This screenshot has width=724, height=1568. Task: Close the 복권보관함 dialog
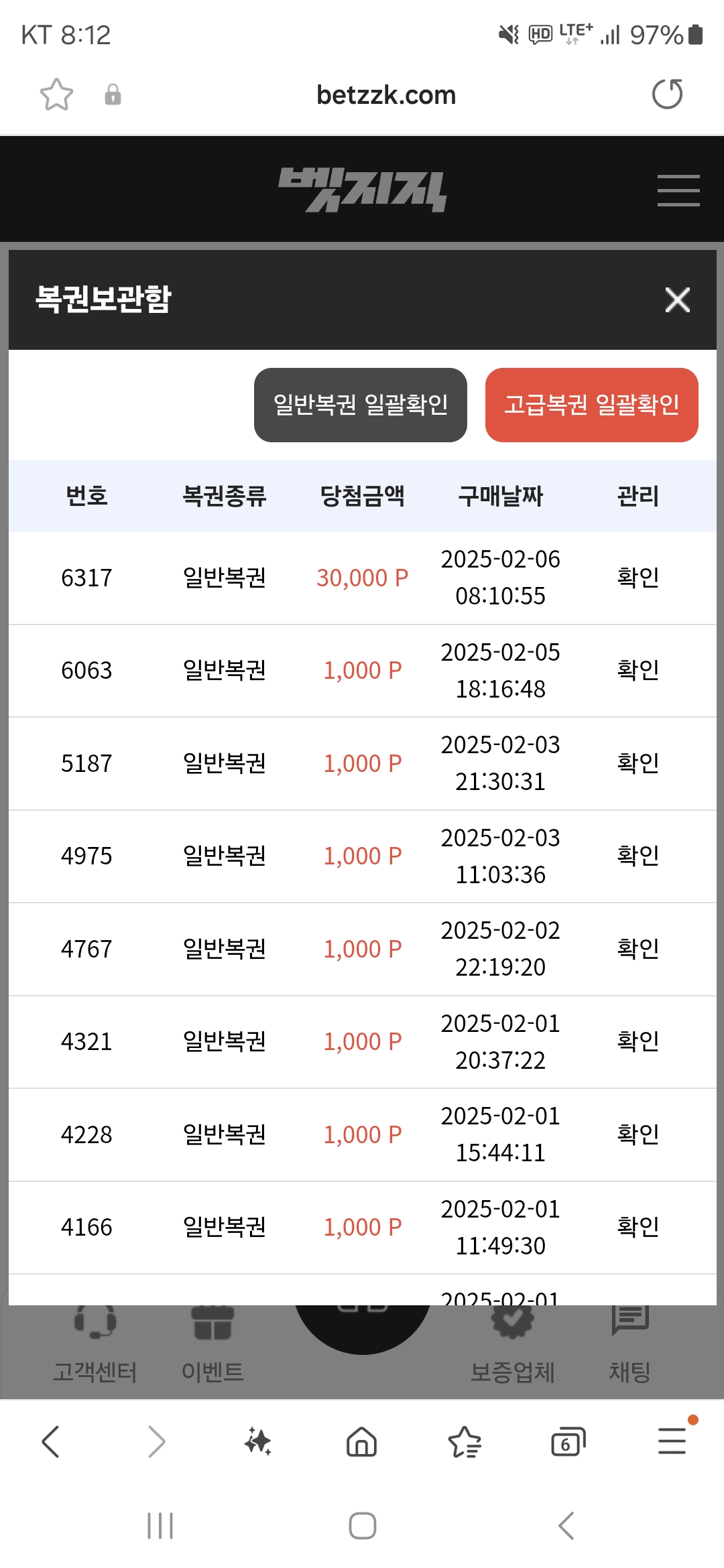click(x=677, y=300)
